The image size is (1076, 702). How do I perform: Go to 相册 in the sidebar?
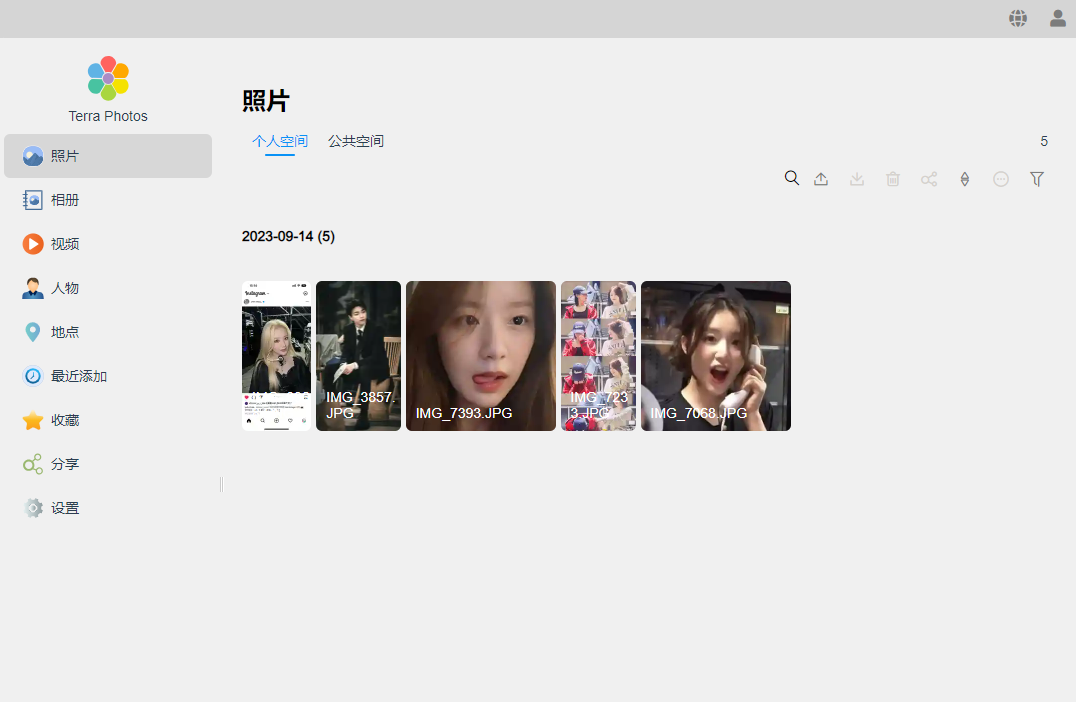(x=65, y=200)
